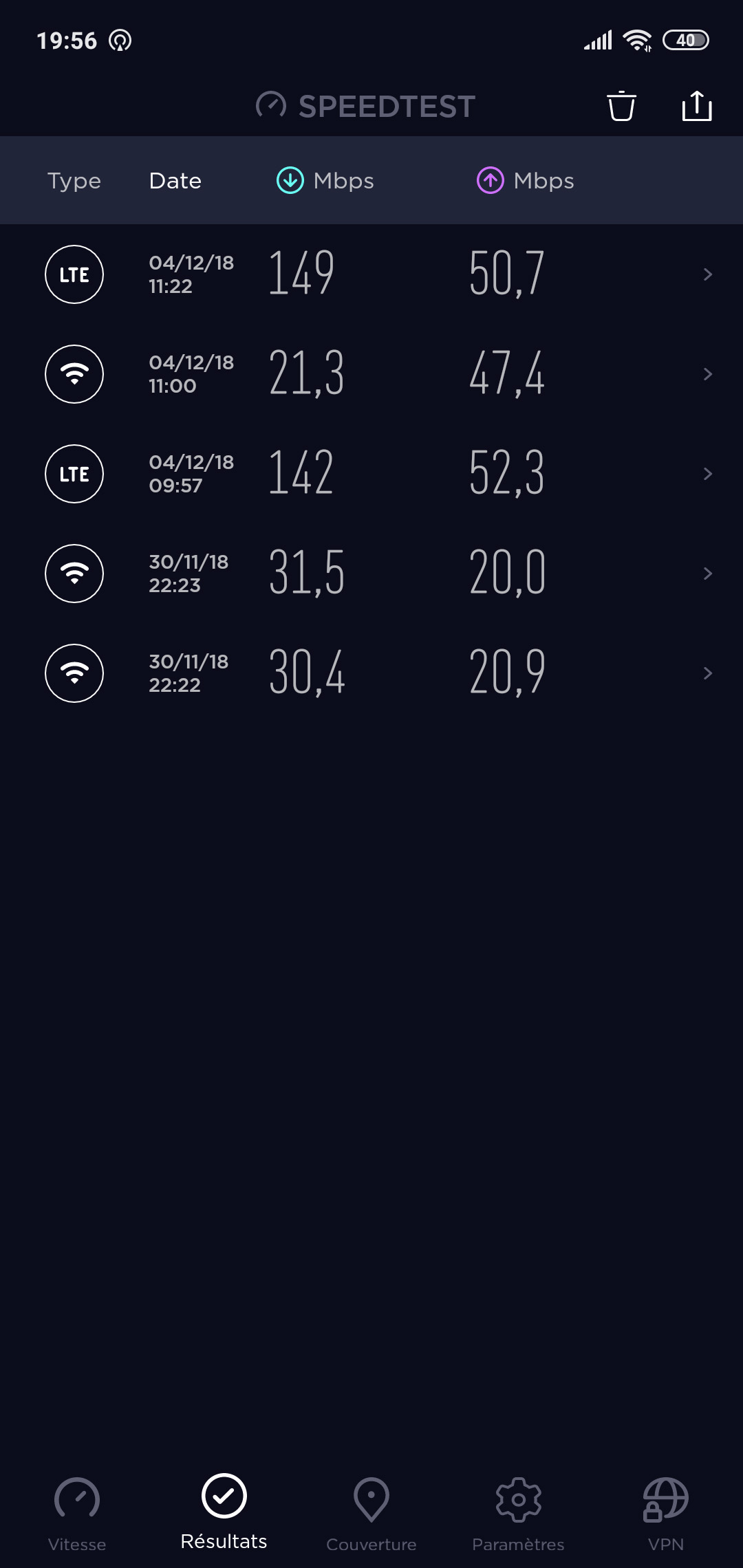Sort by upload Mbps column
Viewport: 743px width, 1568px height.
point(526,181)
